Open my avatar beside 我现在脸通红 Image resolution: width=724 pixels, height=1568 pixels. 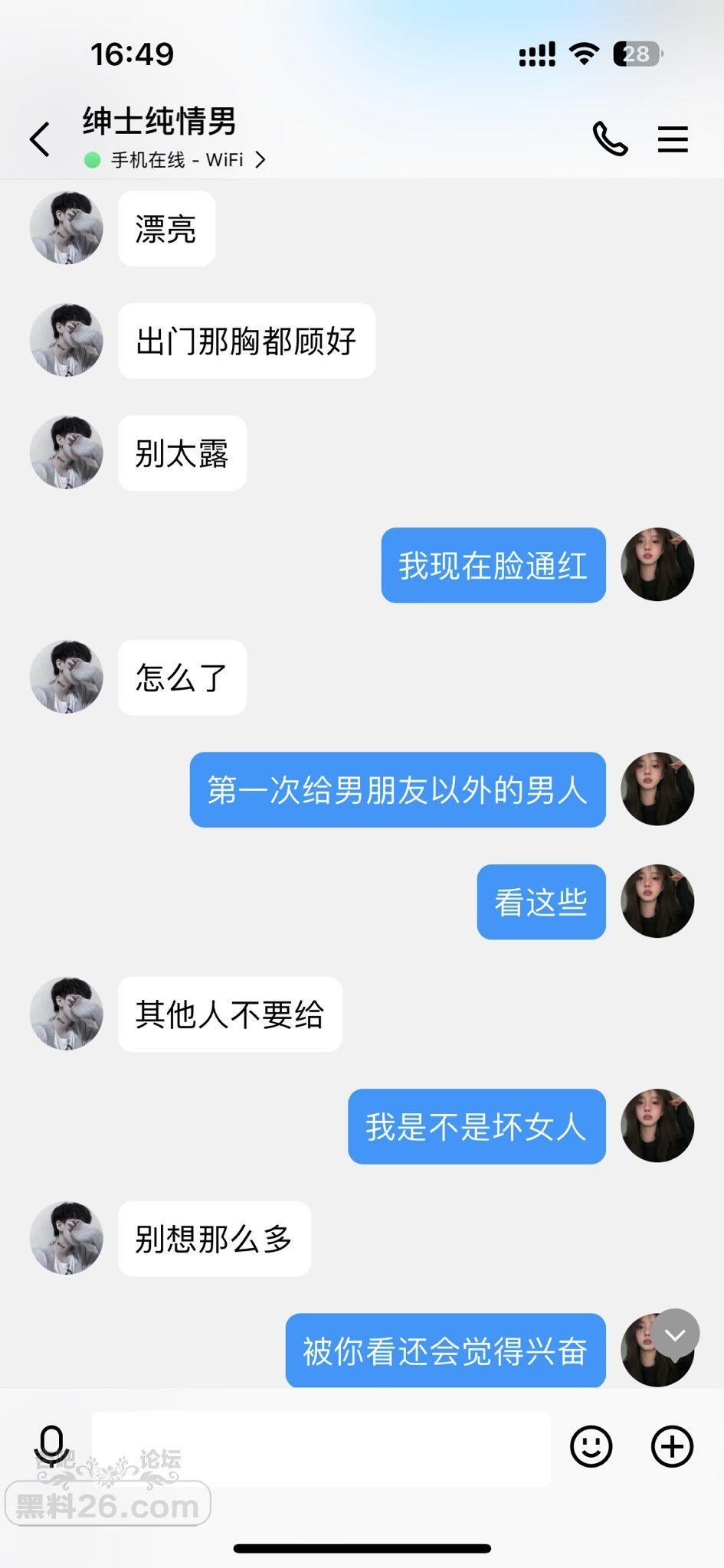pos(657,565)
